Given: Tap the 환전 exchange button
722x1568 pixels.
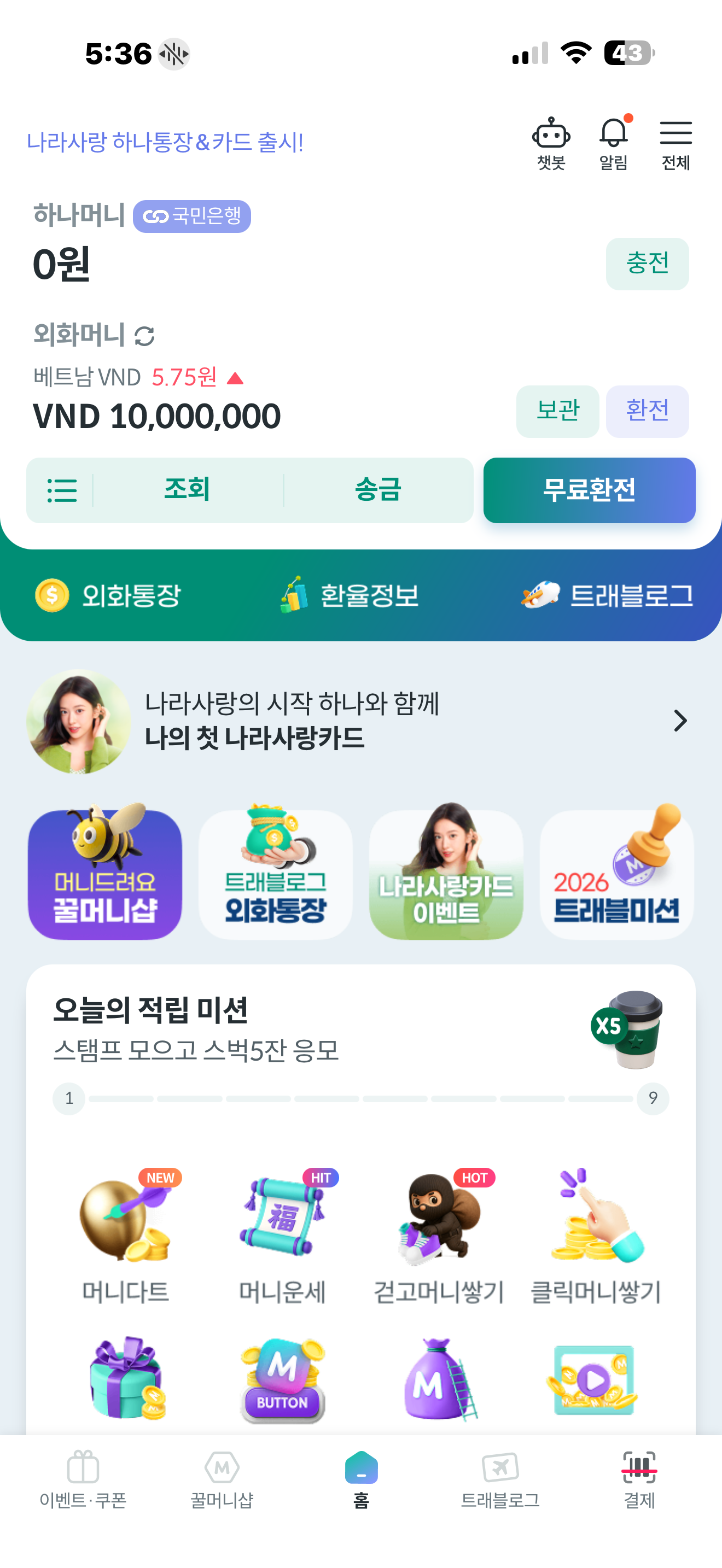Looking at the screenshot, I should (x=647, y=411).
